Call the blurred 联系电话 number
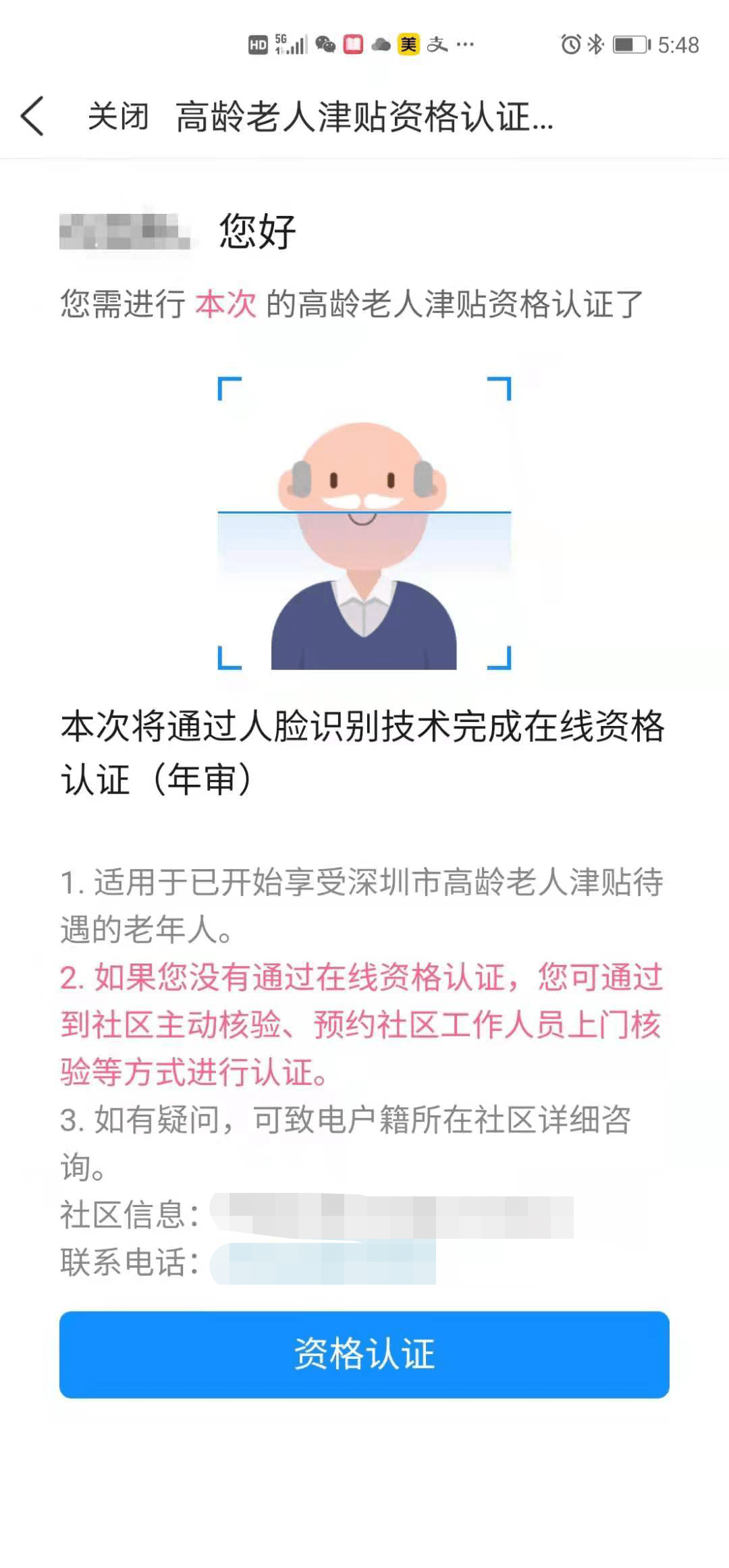 [x=324, y=1262]
